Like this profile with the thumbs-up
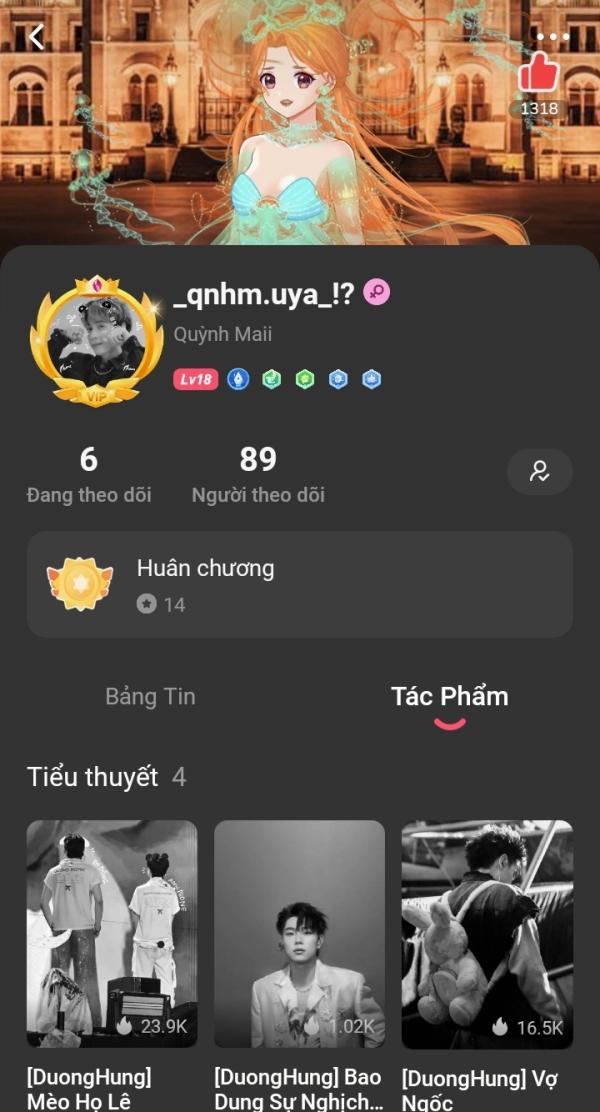Image resolution: width=600 pixels, height=1112 pixels. coord(539,73)
